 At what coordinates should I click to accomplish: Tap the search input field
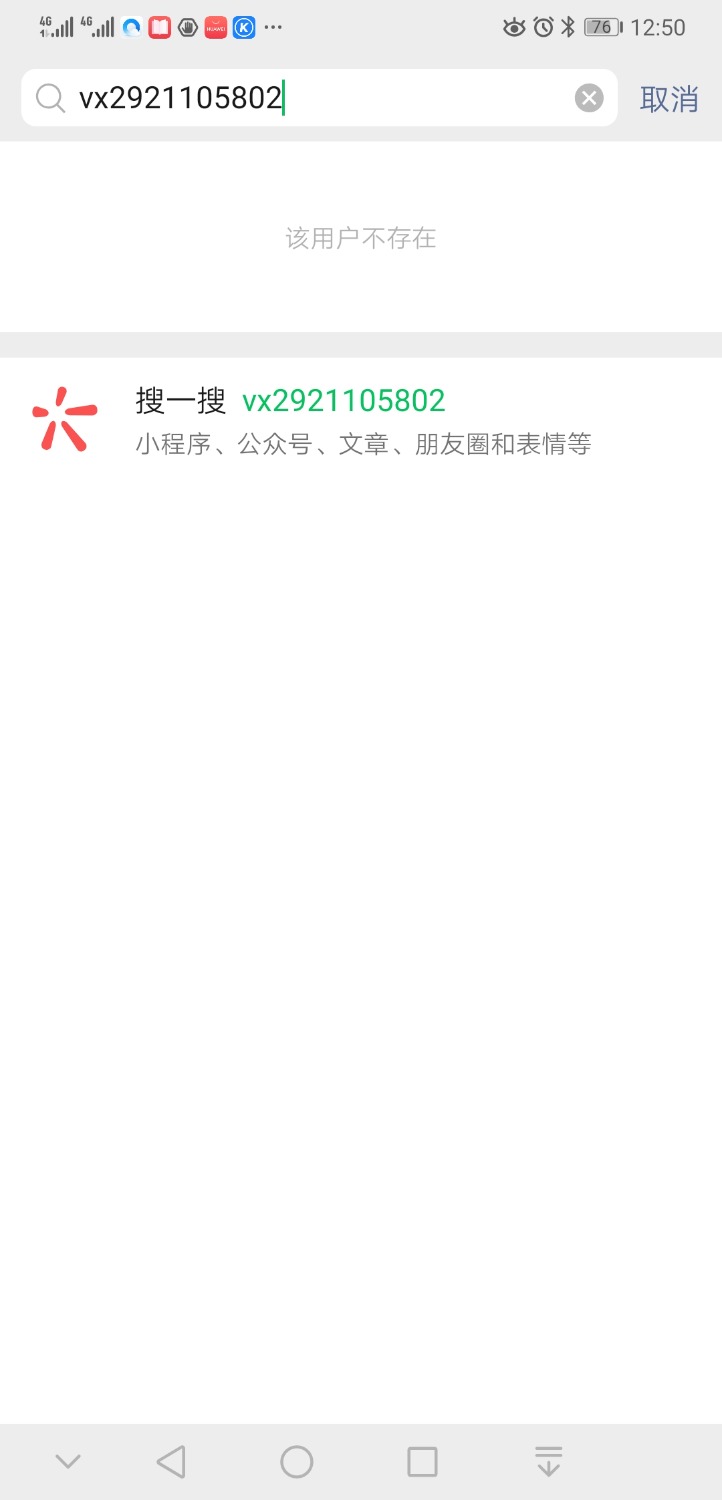coord(300,97)
